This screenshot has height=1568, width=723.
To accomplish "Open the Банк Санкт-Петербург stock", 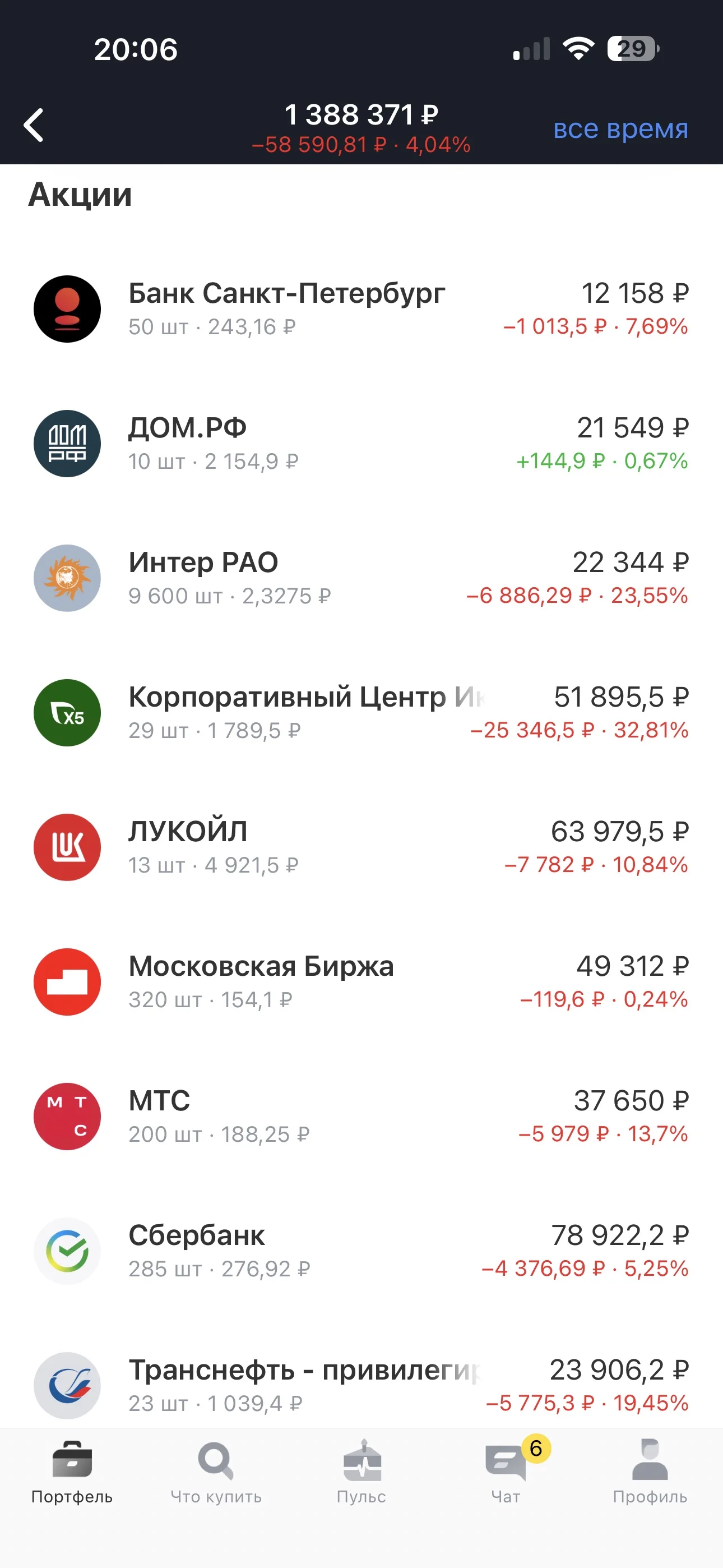I will pyautogui.click(x=361, y=309).
